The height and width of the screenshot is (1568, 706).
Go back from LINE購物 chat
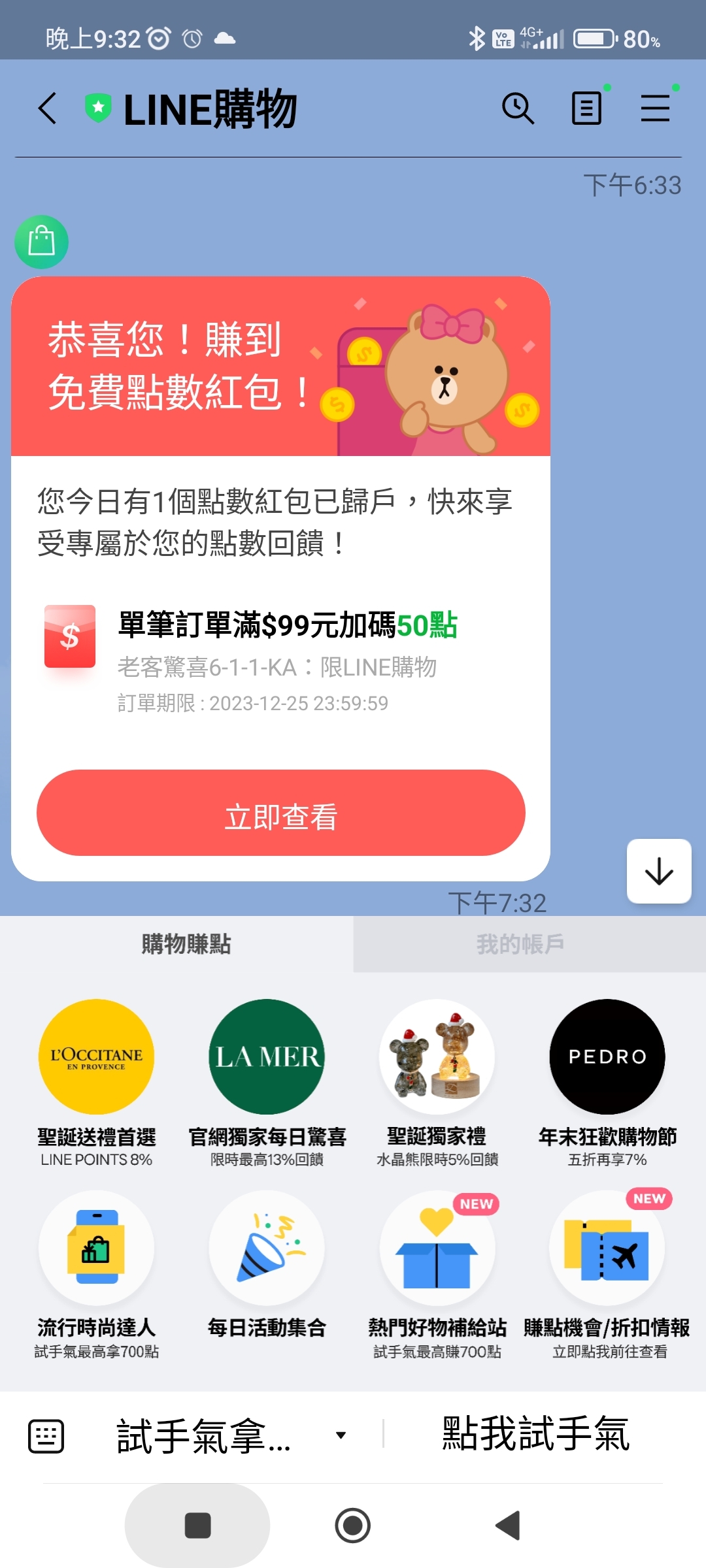pos(48,108)
